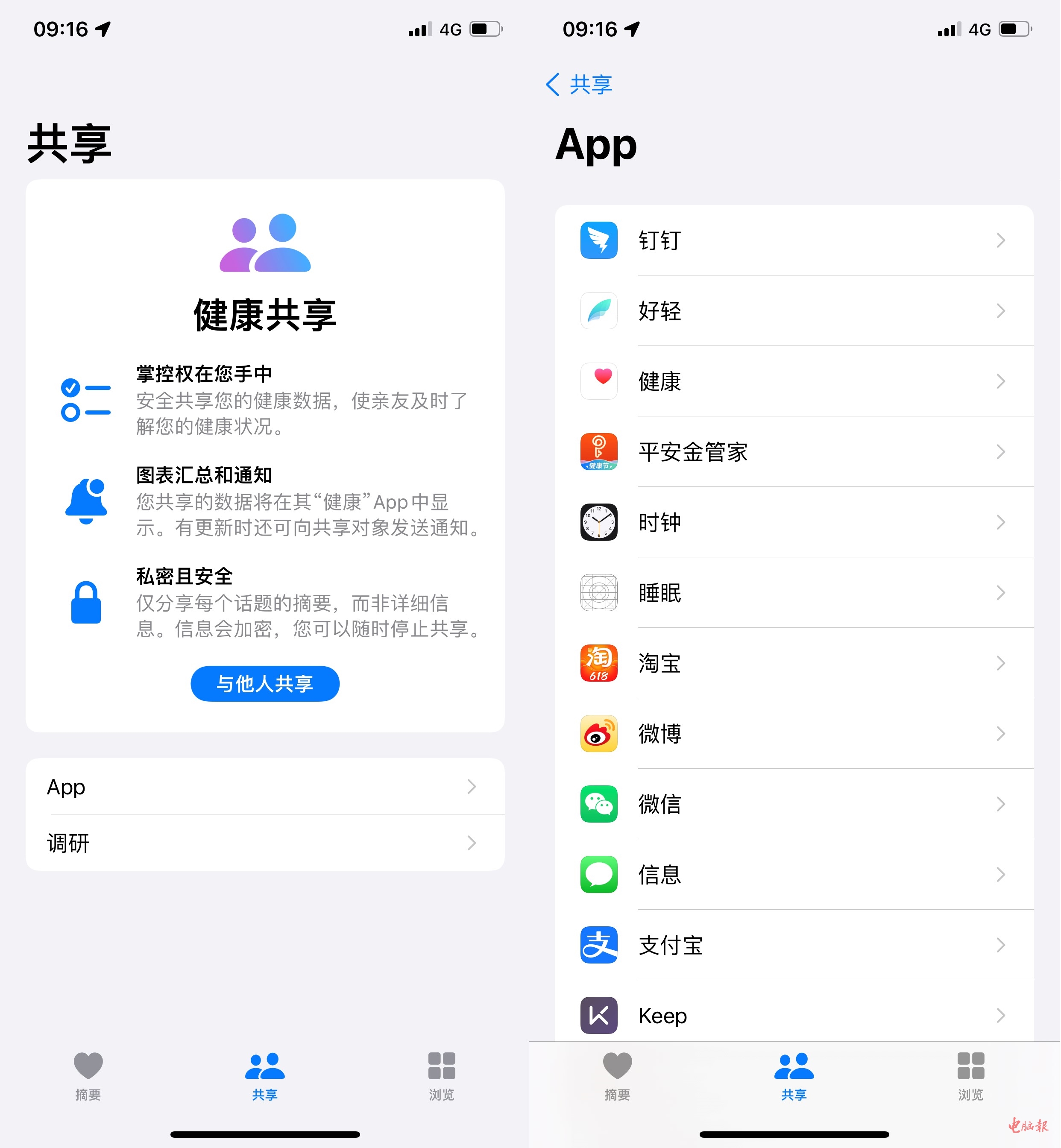Open the 调研 row

coord(265,843)
